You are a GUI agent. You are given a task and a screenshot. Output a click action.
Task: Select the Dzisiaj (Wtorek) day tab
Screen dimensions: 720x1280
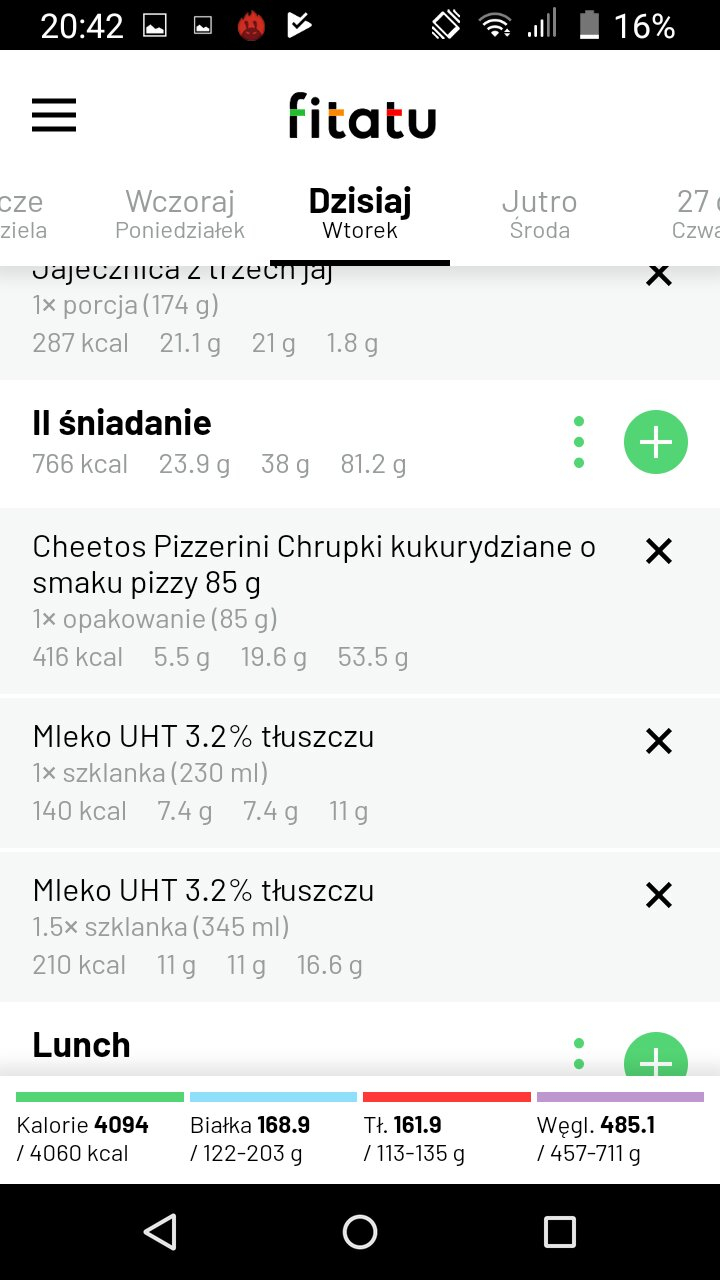(360, 215)
